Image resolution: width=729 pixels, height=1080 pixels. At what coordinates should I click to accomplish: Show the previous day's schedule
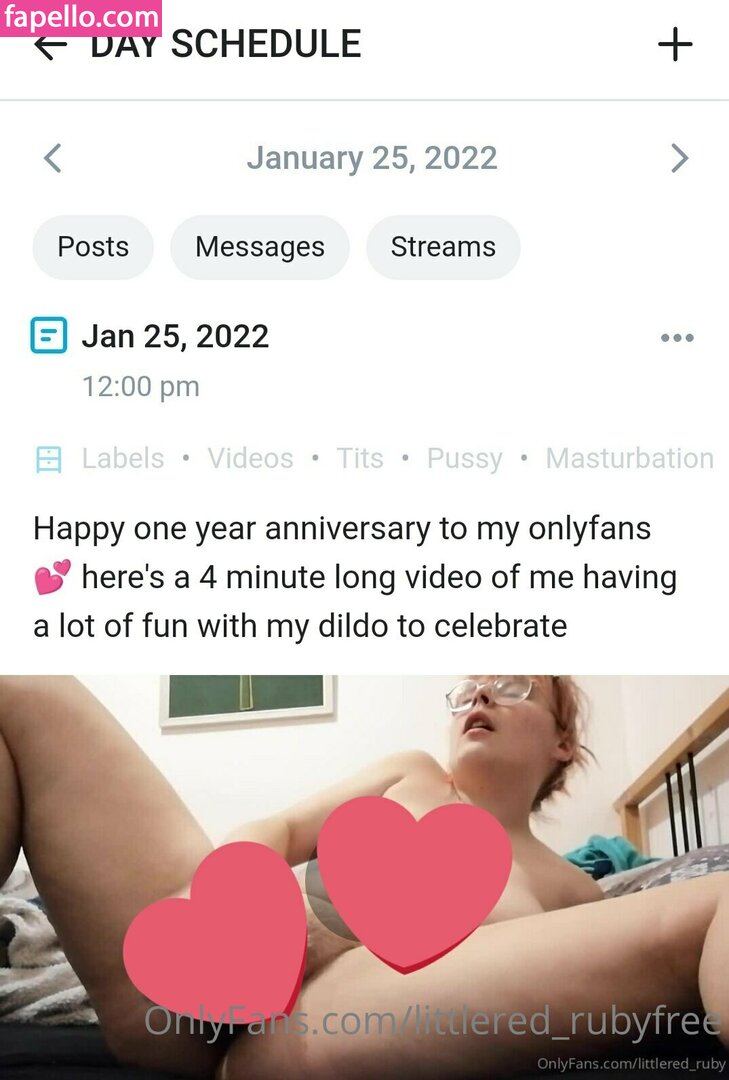[x=53, y=158]
